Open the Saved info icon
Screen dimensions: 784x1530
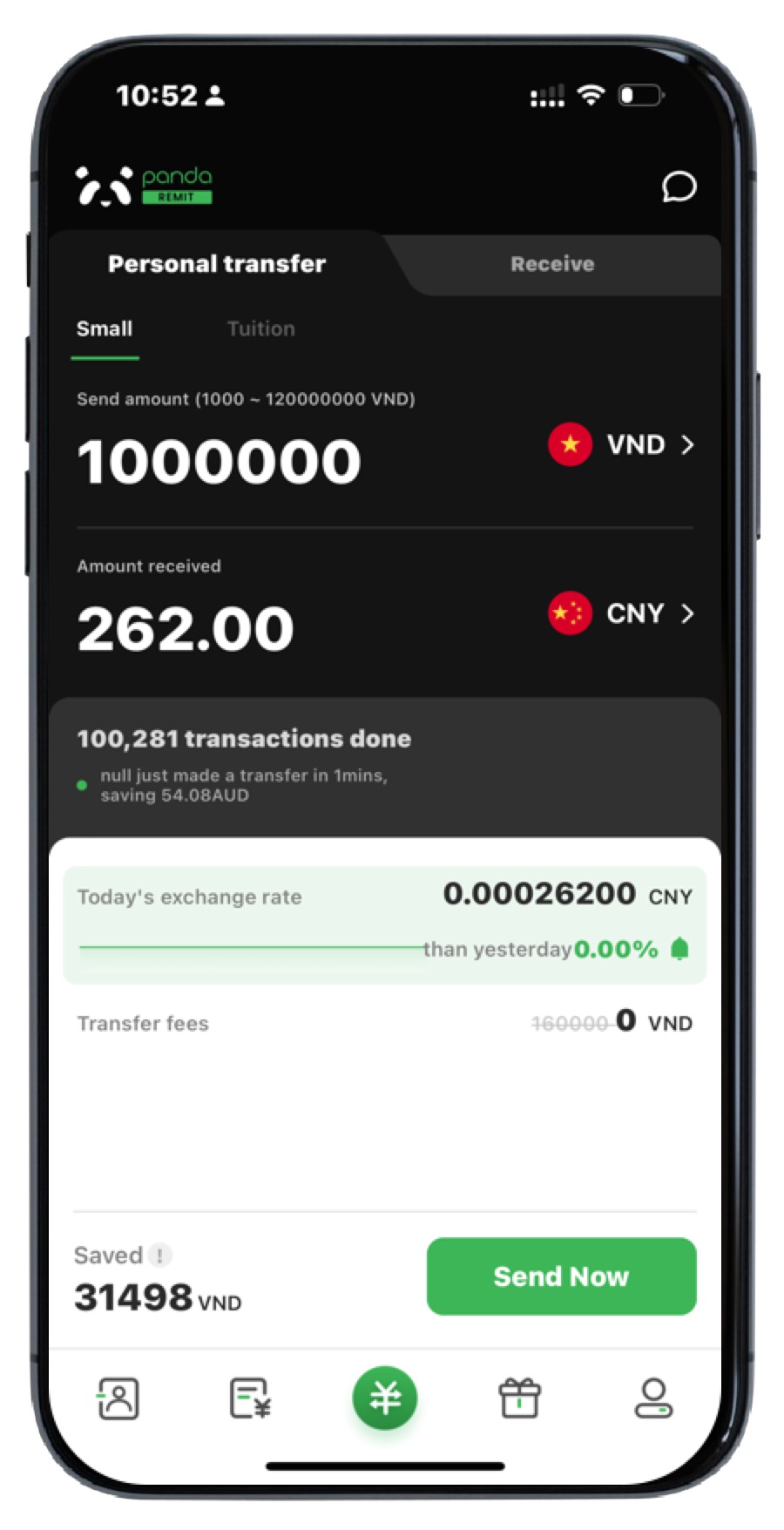click(x=159, y=1256)
